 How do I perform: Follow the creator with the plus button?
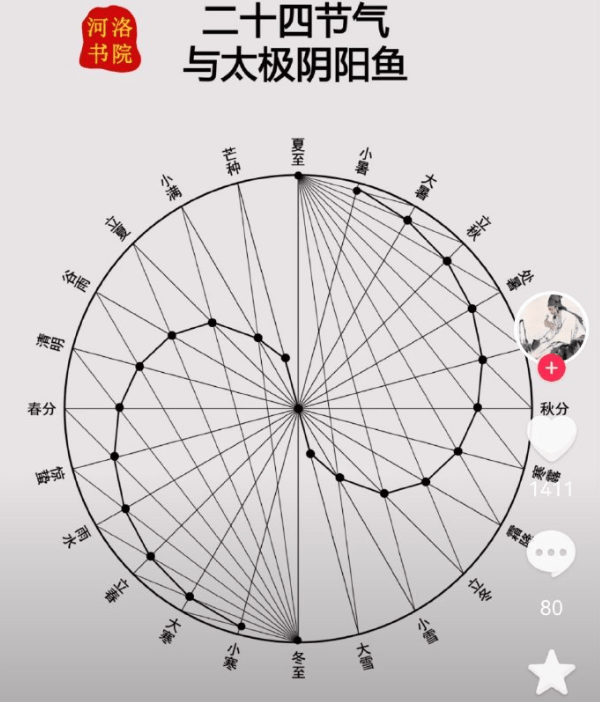click(x=552, y=368)
